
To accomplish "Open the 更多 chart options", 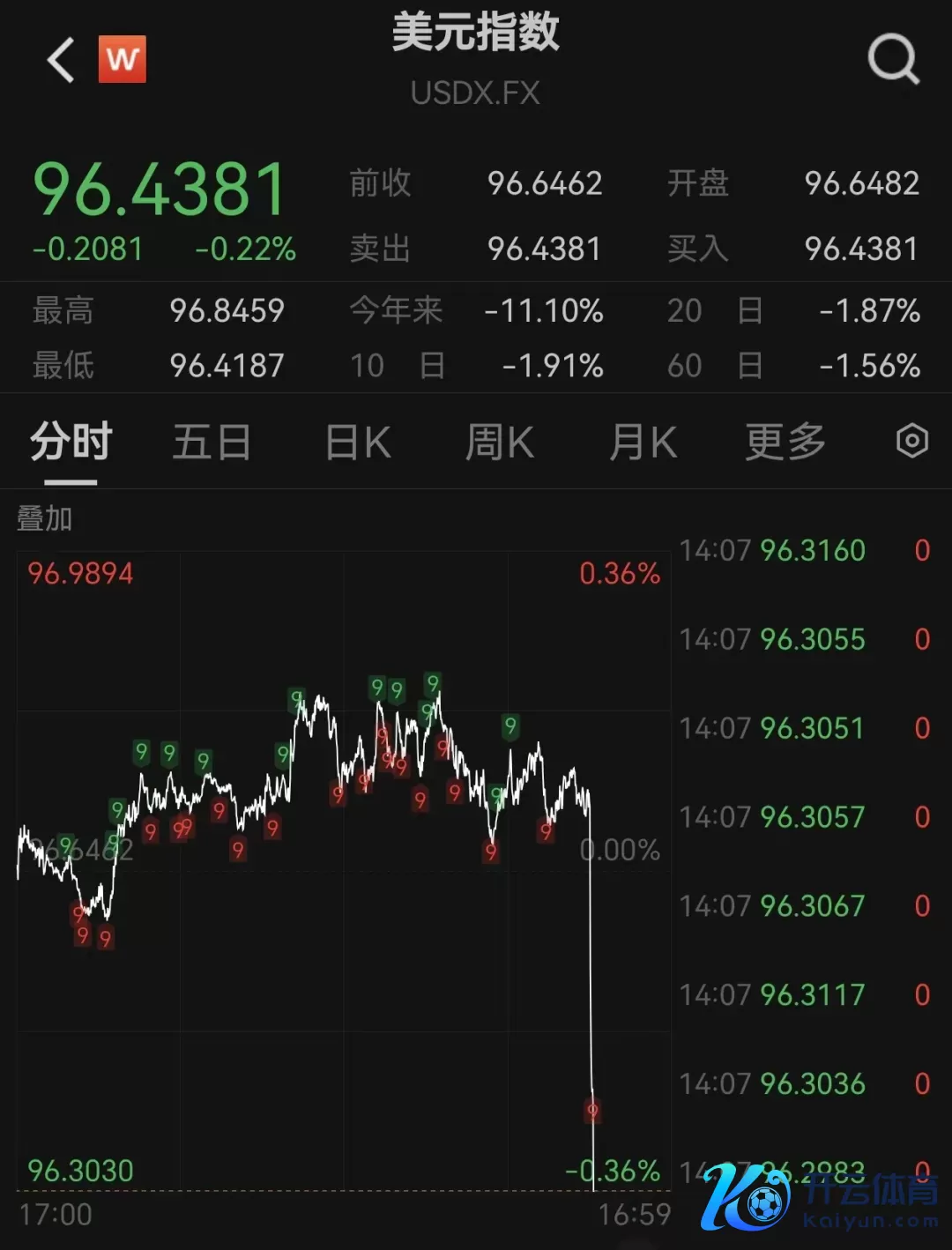I will pos(785,442).
